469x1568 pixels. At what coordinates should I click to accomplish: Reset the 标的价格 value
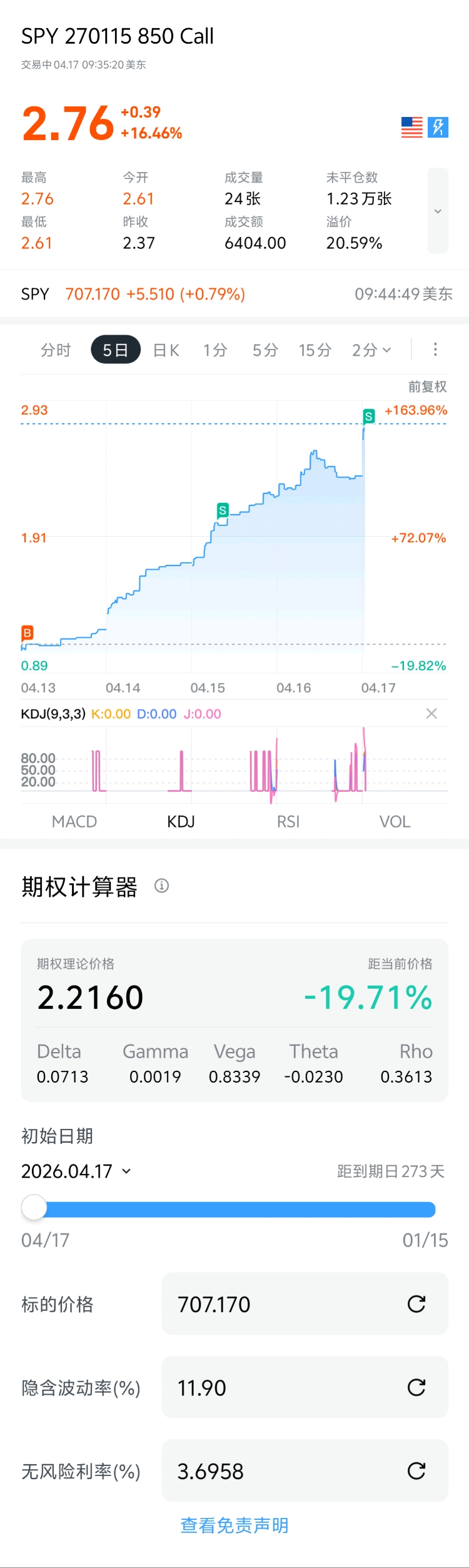click(x=416, y=1304)
